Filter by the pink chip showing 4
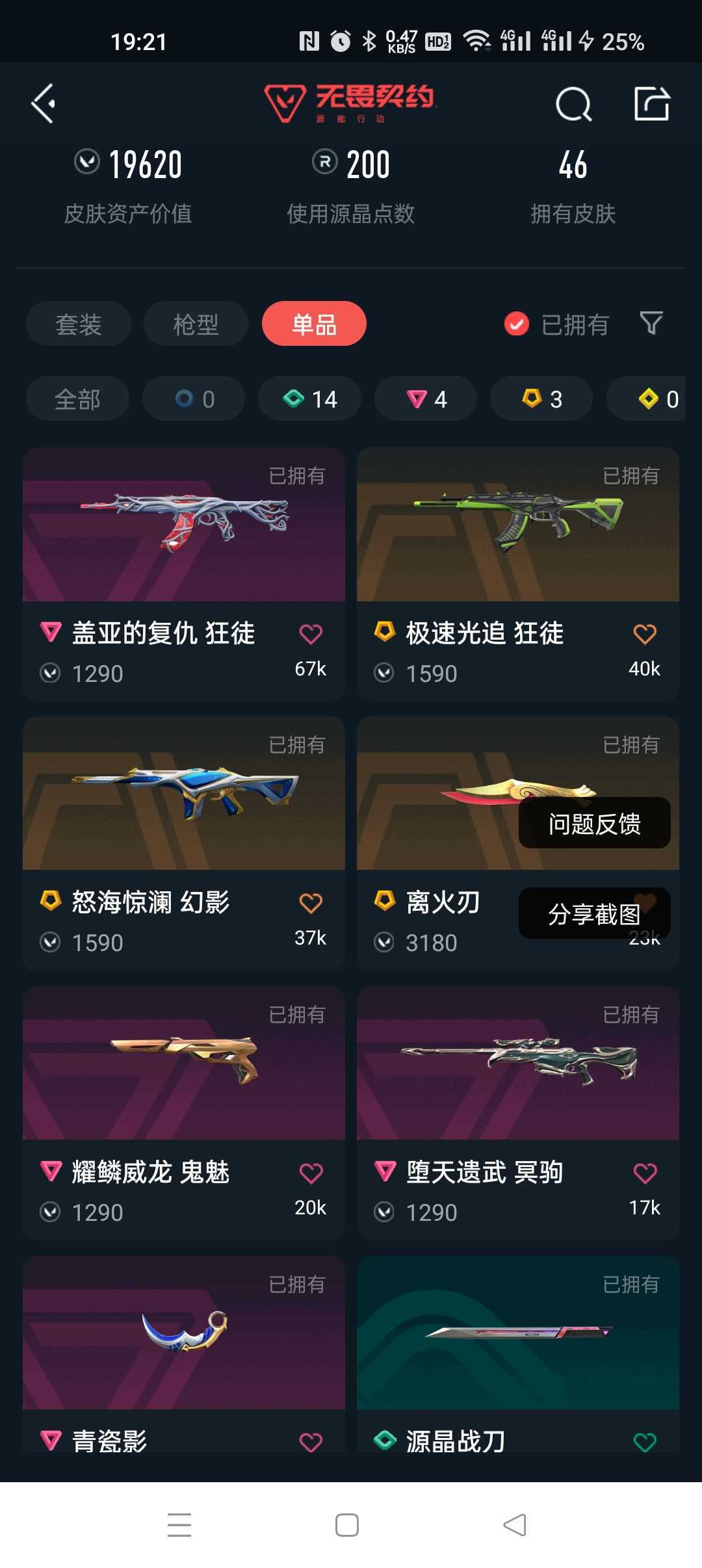The width and height of the screenshot is (702, 1568). tap(426, 399)
